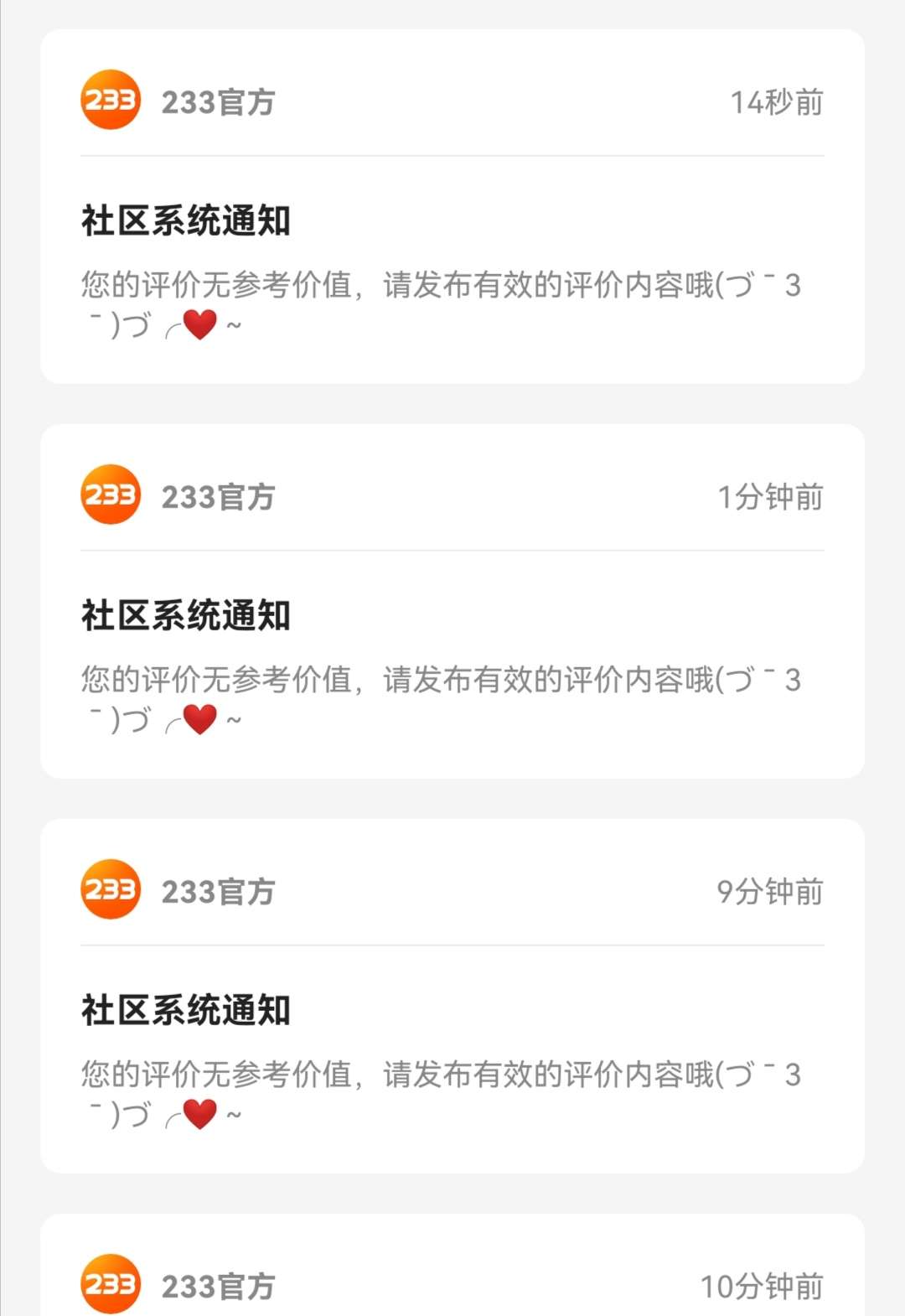Open the notification from 10分钟前
905x1316 pixels.
pyautogui.click(x=452, y=1265)
